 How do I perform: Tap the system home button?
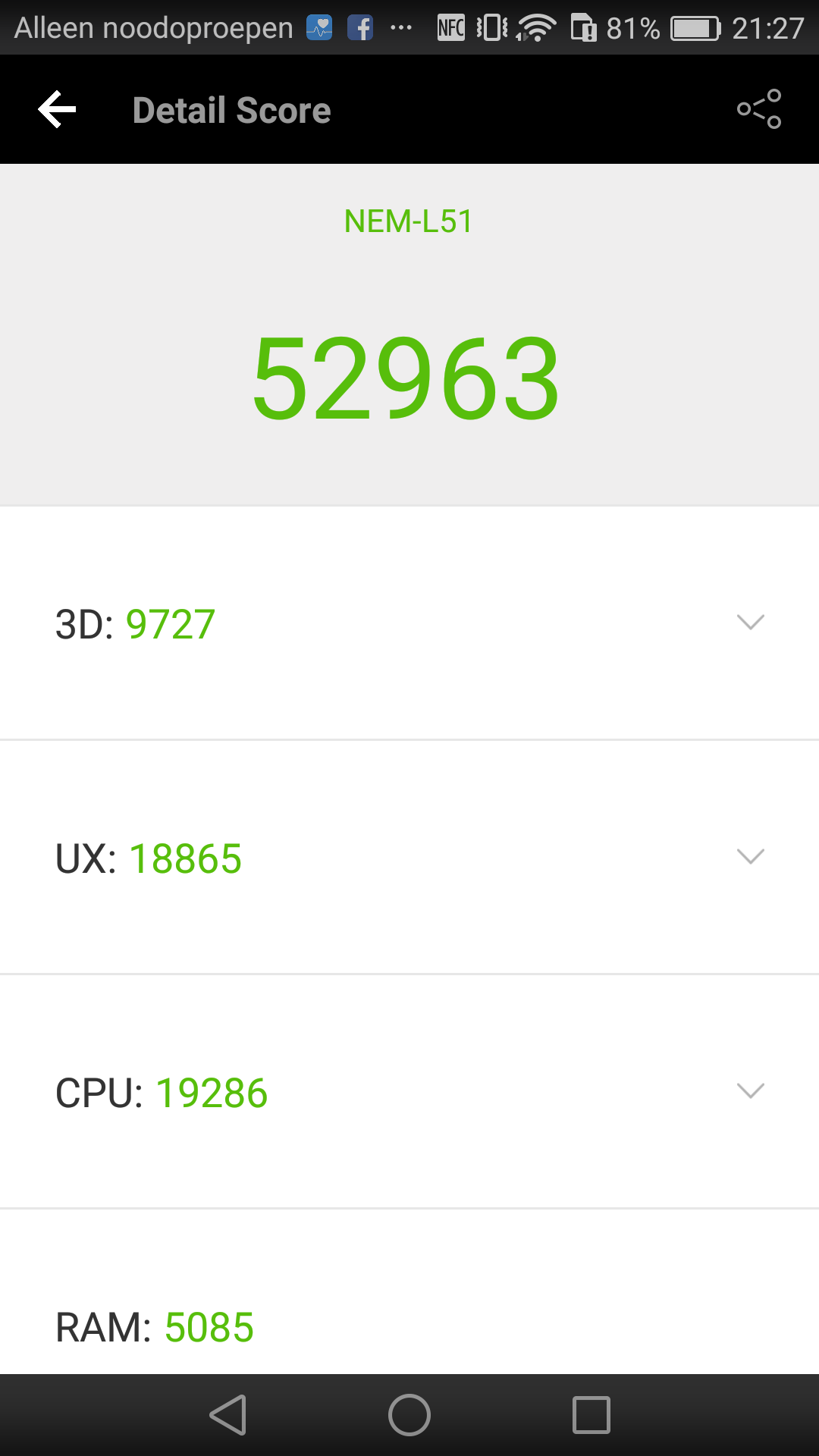coord(409,1415)
